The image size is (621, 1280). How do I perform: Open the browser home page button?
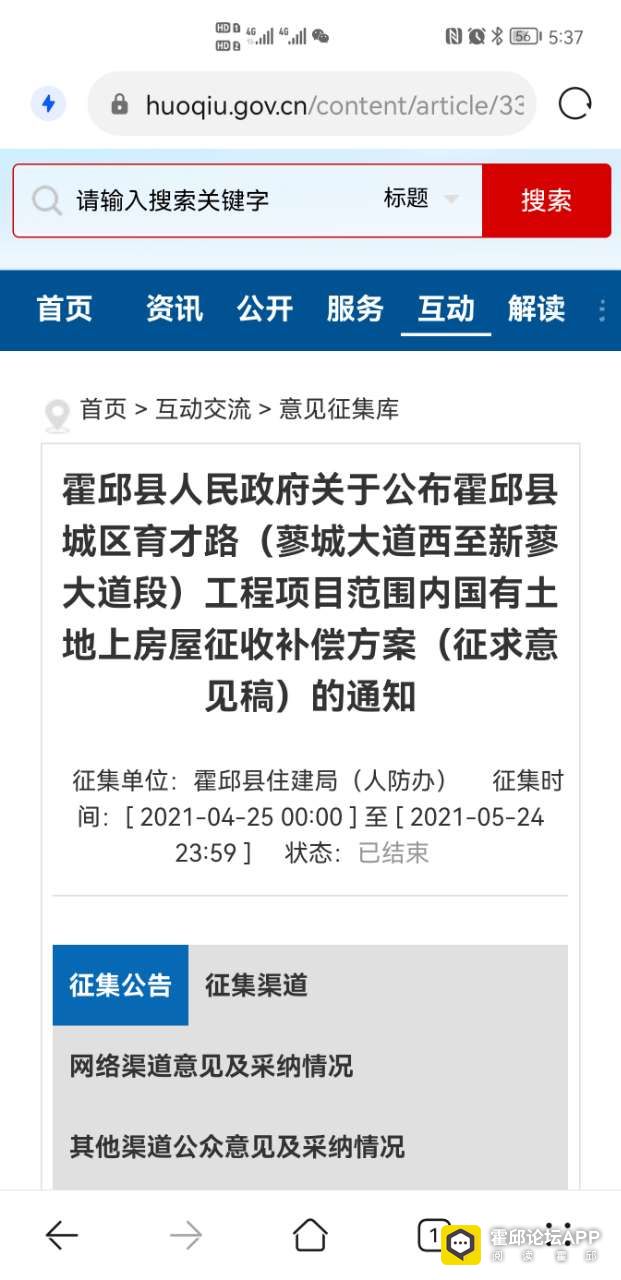point(310,1236)
